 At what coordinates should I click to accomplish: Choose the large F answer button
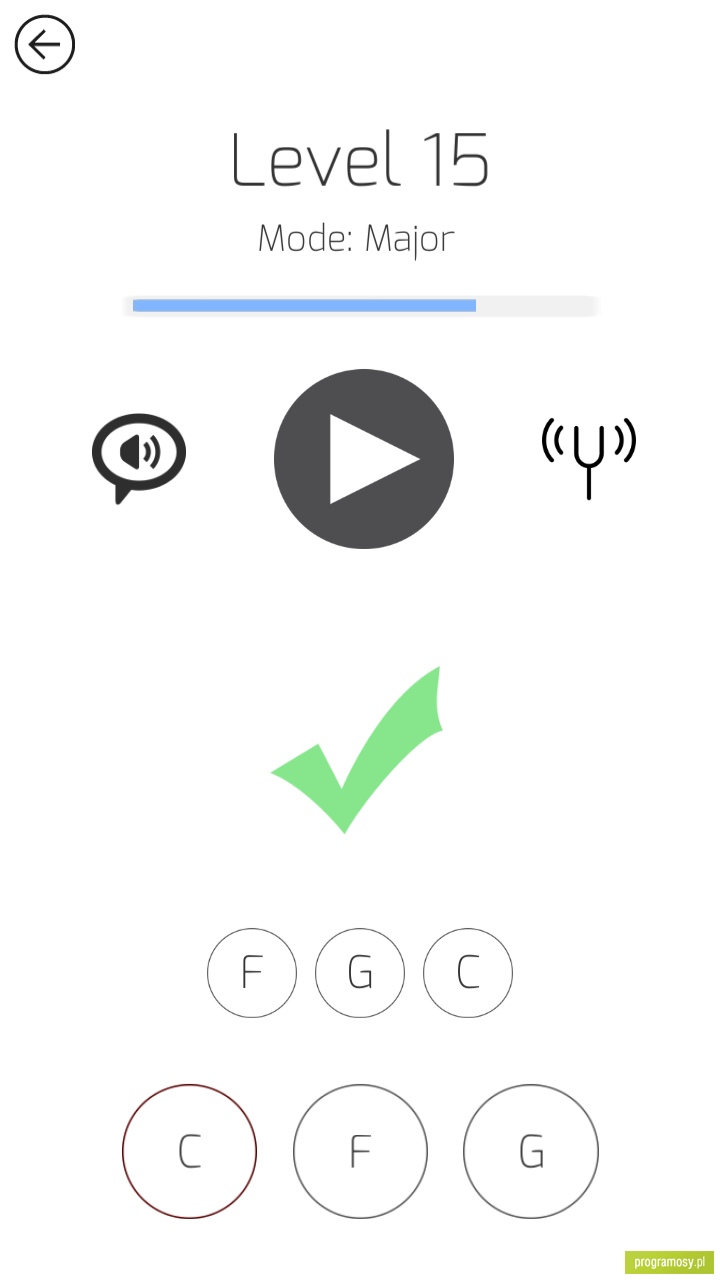tap(360, 1152)
